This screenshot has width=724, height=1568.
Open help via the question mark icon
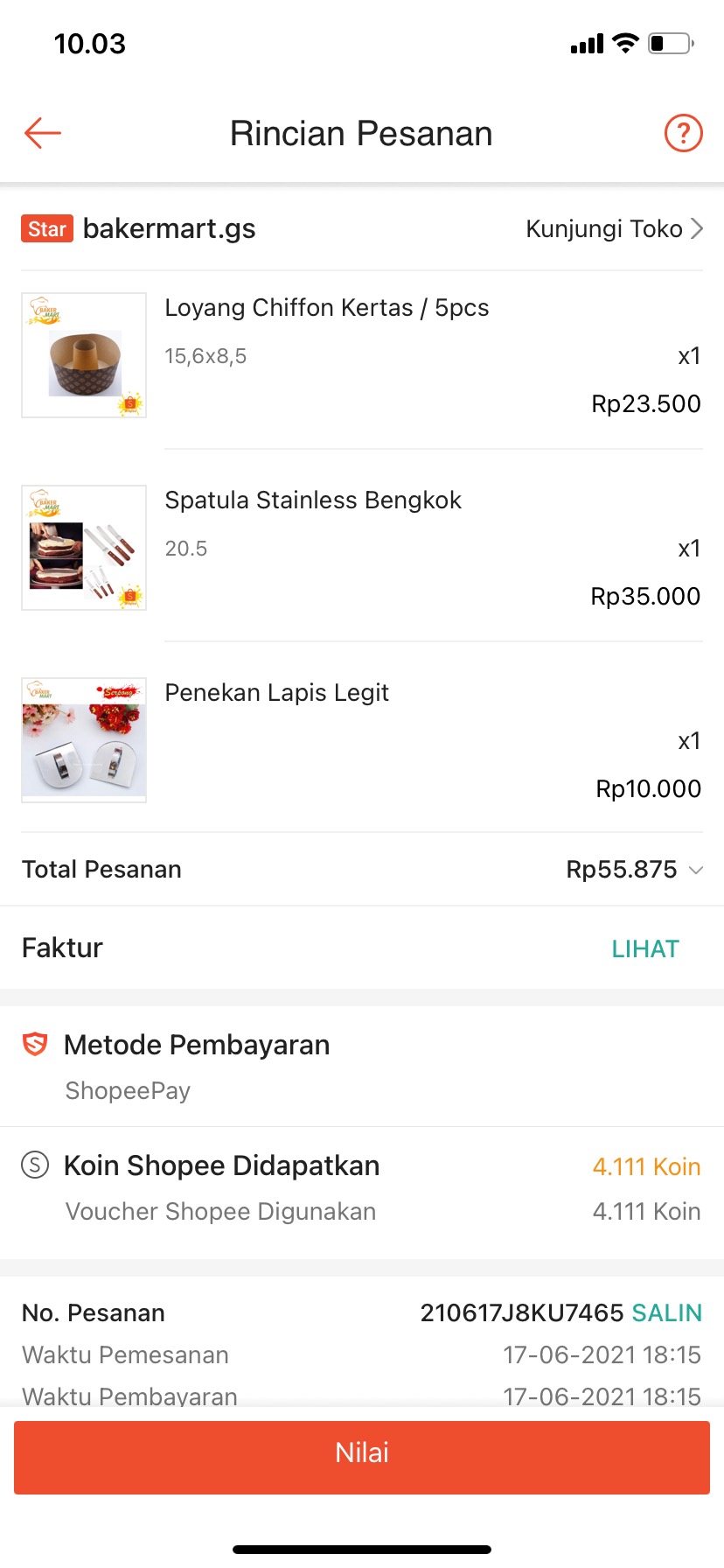684,133
